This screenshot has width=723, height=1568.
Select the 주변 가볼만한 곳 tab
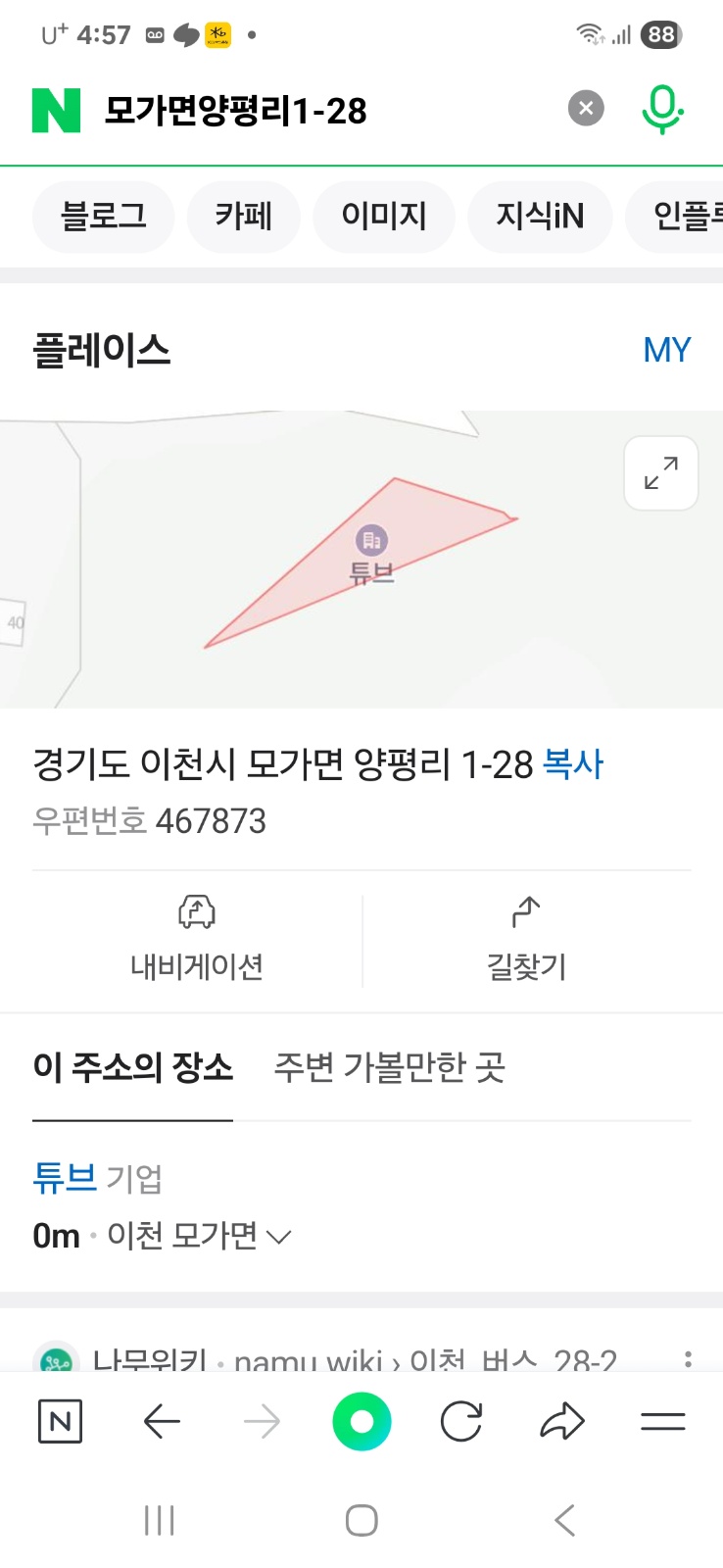[x=390, y=1068]
